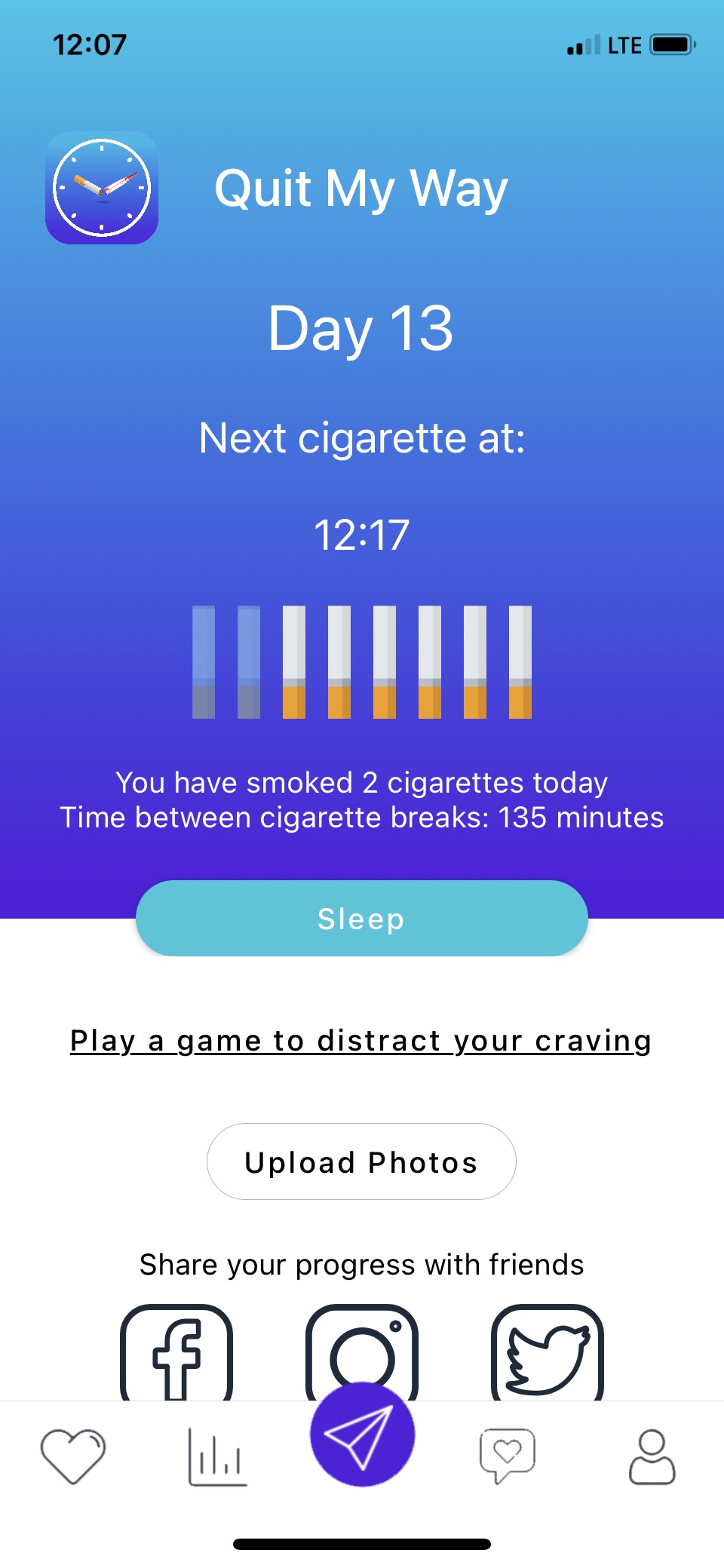
Task: Tap the Sleep button
Action: 361,918
